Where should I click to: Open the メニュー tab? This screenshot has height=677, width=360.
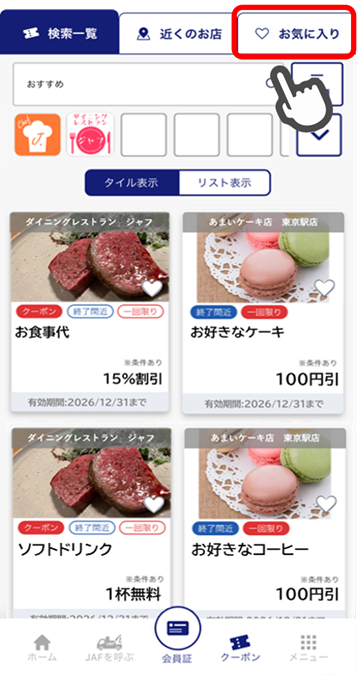308,649
